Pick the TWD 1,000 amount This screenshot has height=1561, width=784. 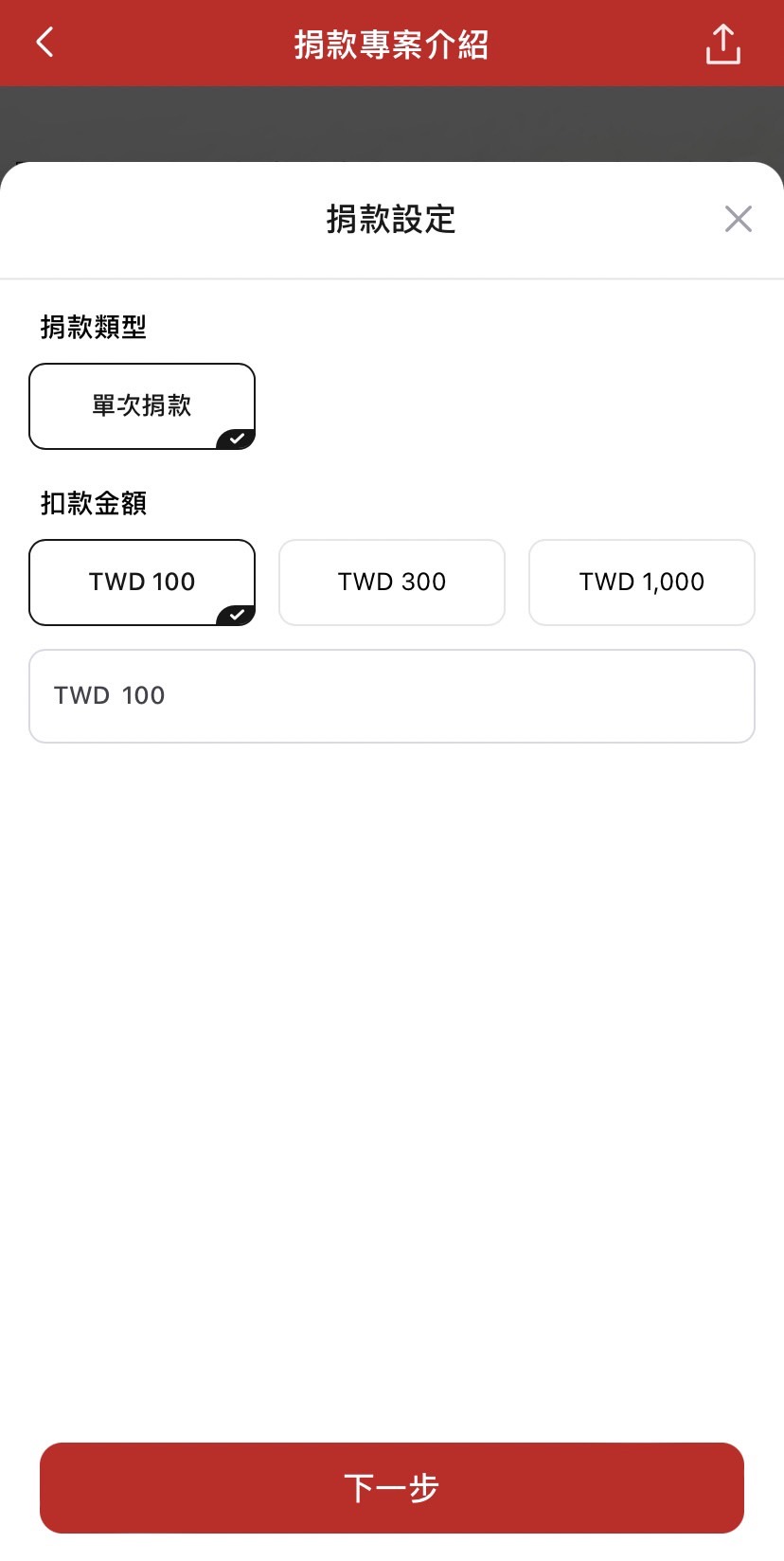tap(642, 583)
